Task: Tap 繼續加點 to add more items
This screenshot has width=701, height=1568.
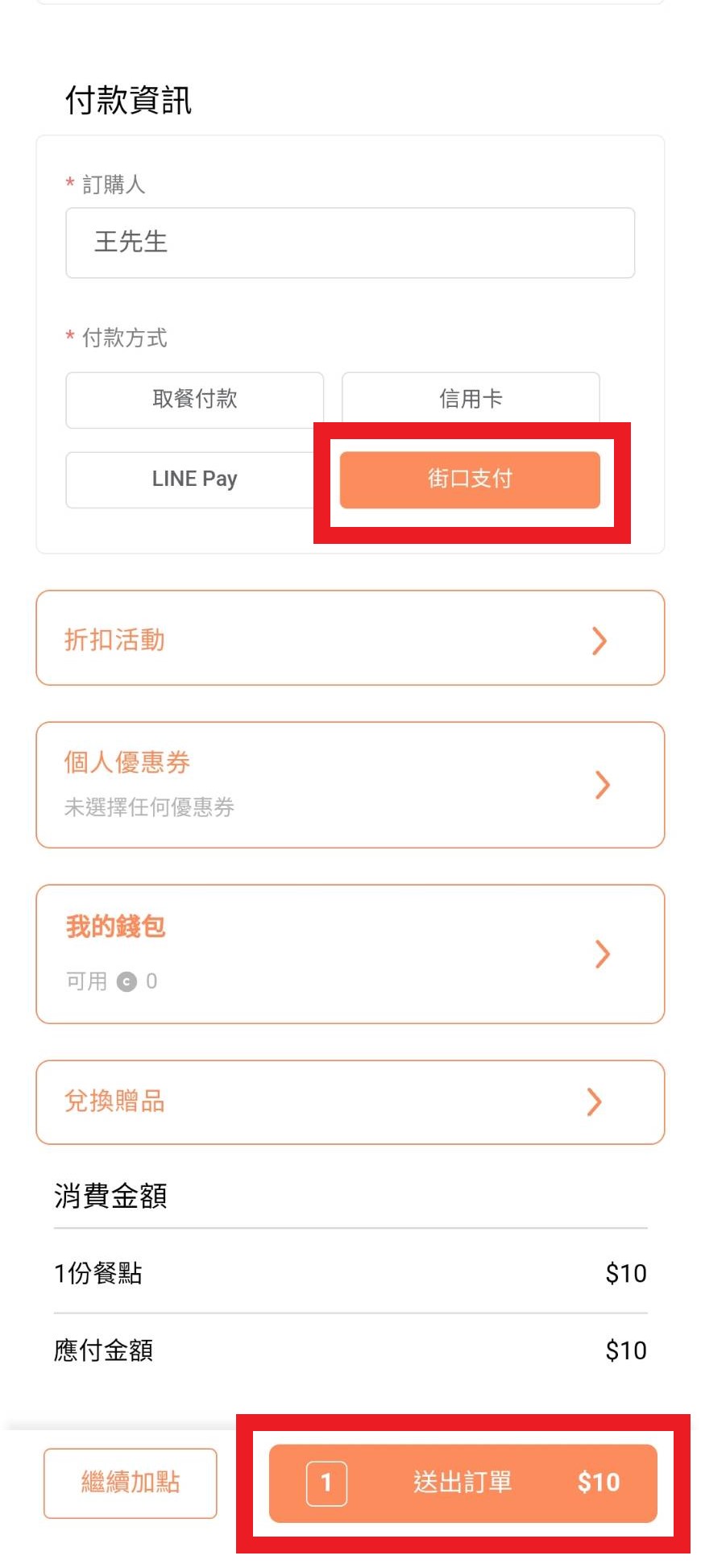Action: click(131, 1483)
